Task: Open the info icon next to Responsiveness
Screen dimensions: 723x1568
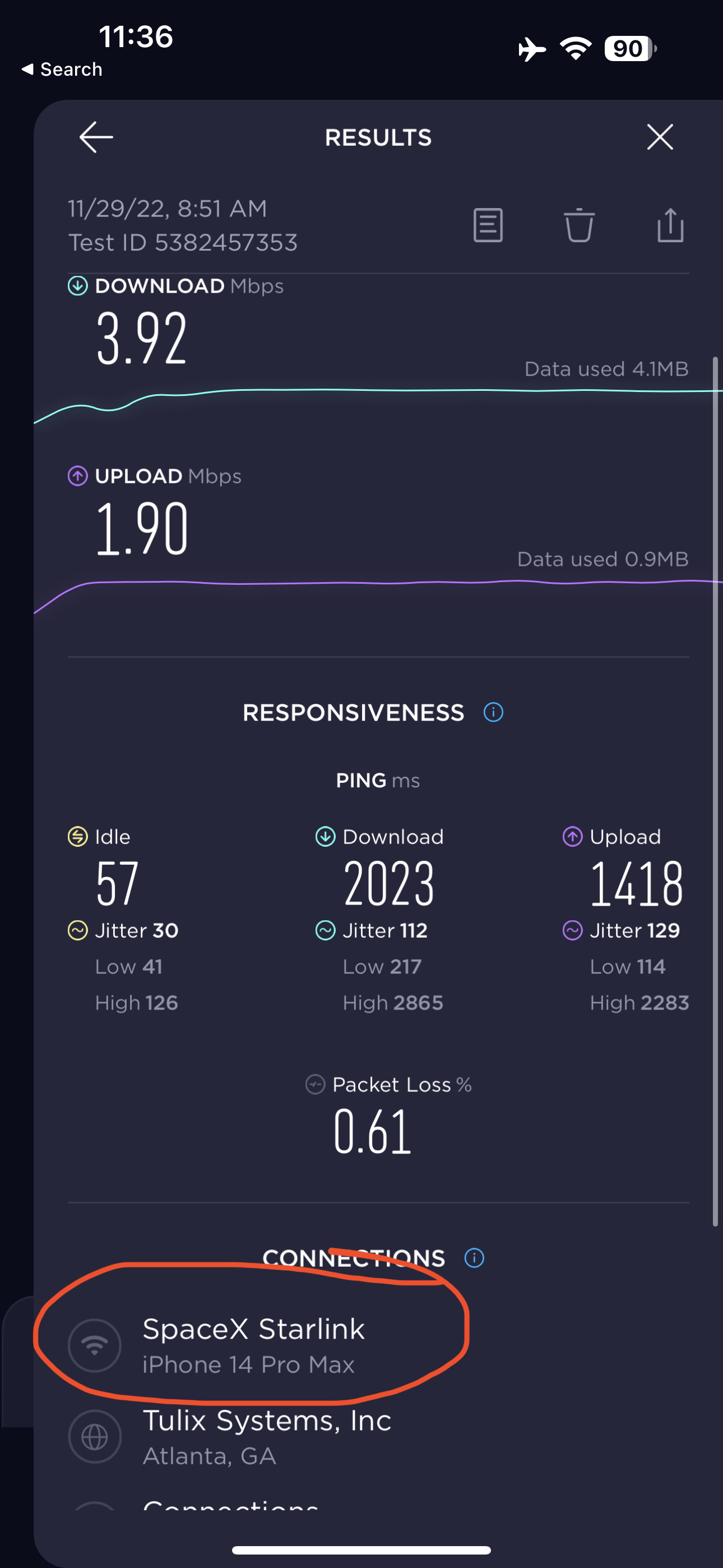Action: point(493,712)
